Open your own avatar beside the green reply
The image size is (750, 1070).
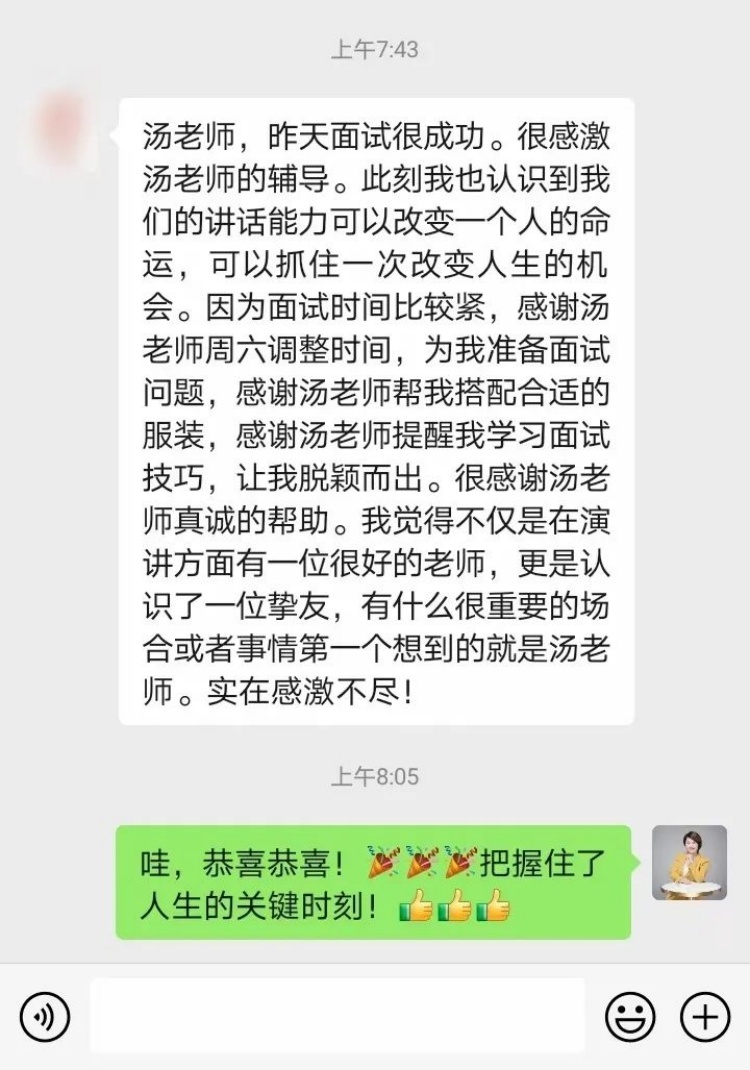click(x=689, y=862)
